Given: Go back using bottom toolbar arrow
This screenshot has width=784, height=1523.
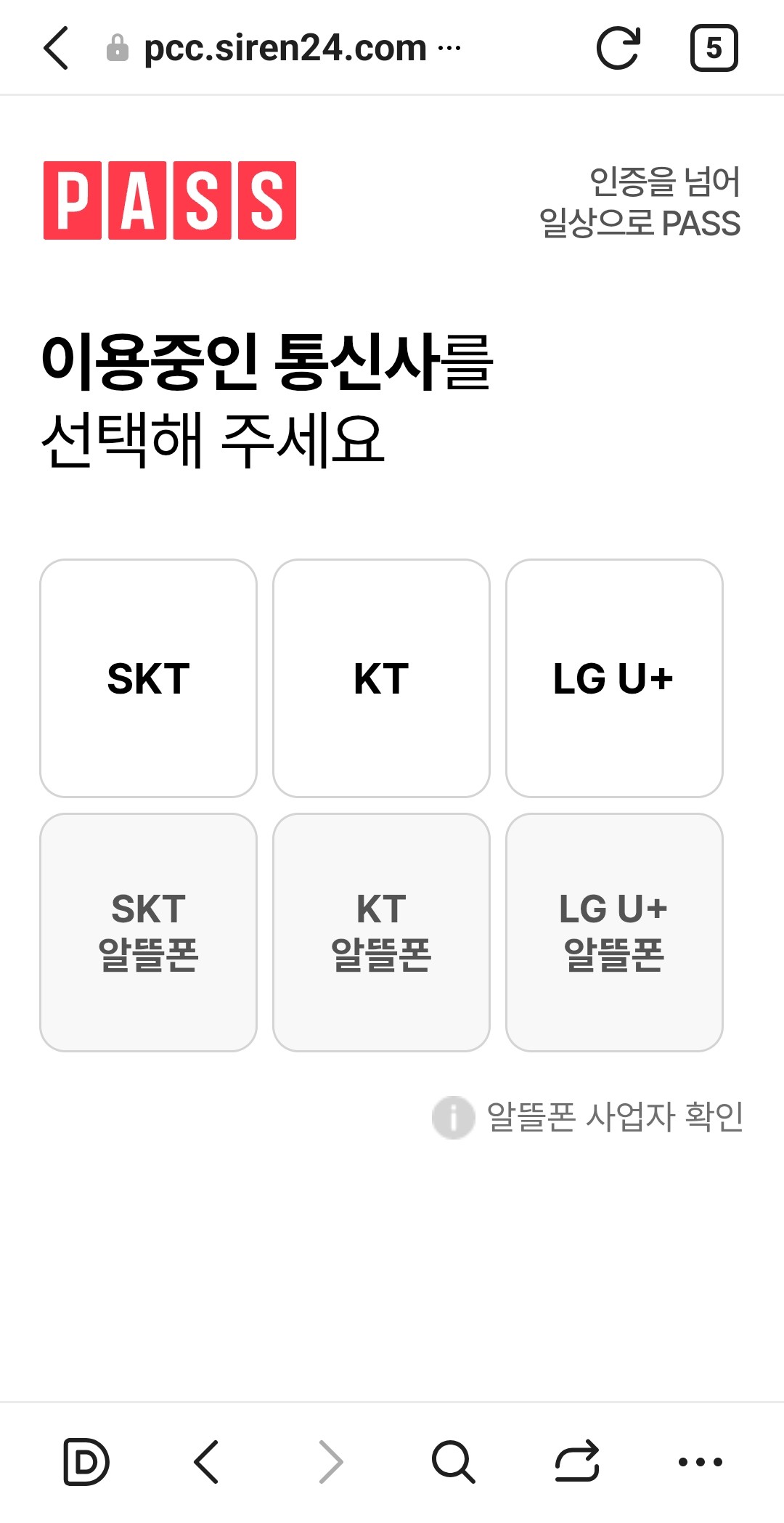Looking at the screenshot, I should click(206, 1461).
